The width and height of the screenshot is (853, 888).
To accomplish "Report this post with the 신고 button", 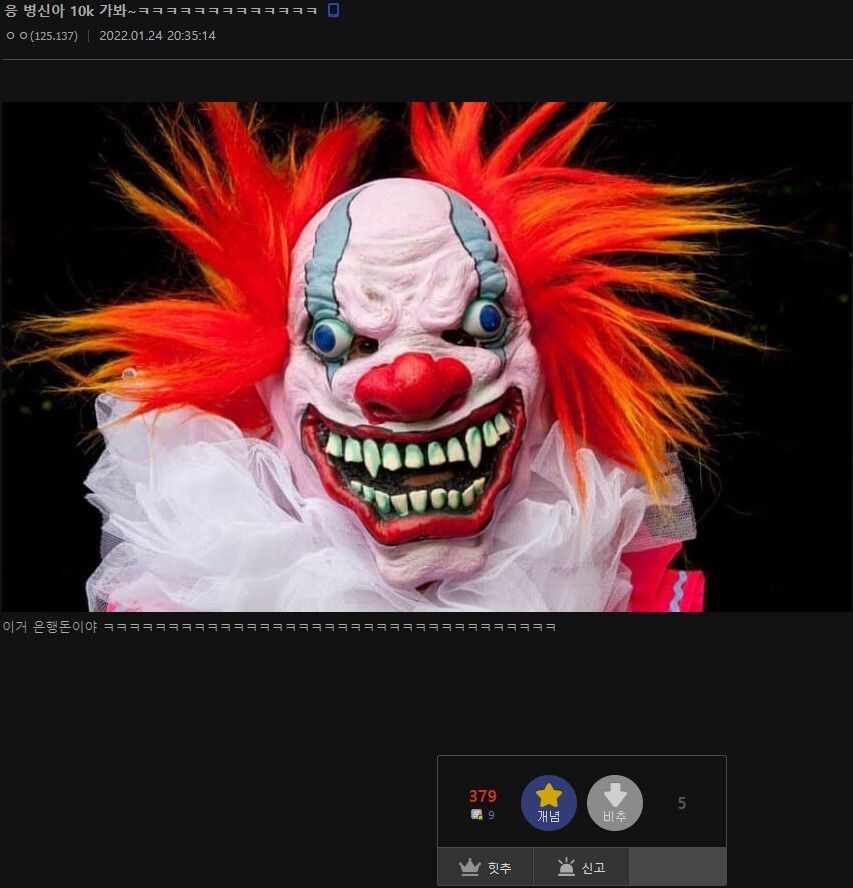I will (x=581, y=867).
